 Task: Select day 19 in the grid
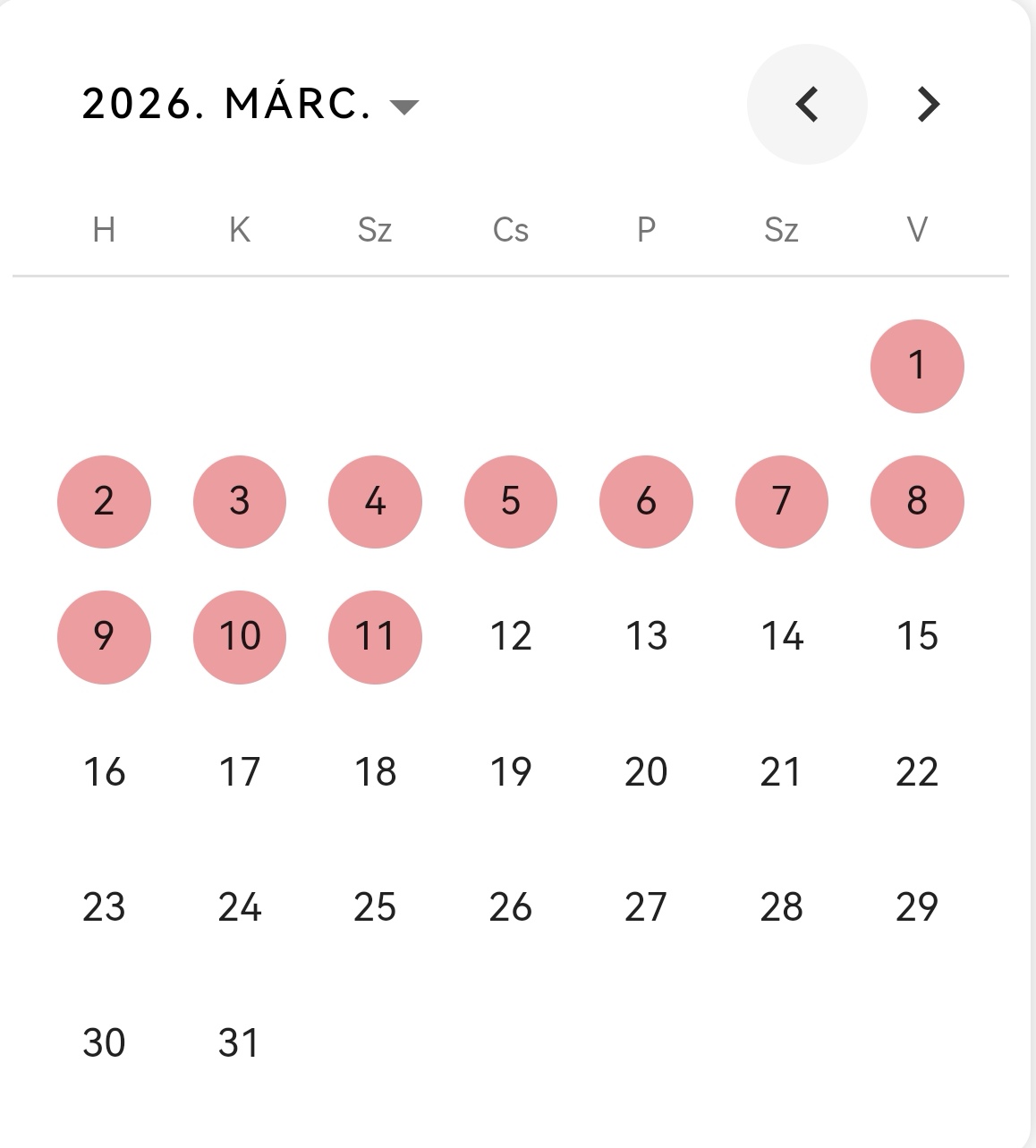(510, 772)
